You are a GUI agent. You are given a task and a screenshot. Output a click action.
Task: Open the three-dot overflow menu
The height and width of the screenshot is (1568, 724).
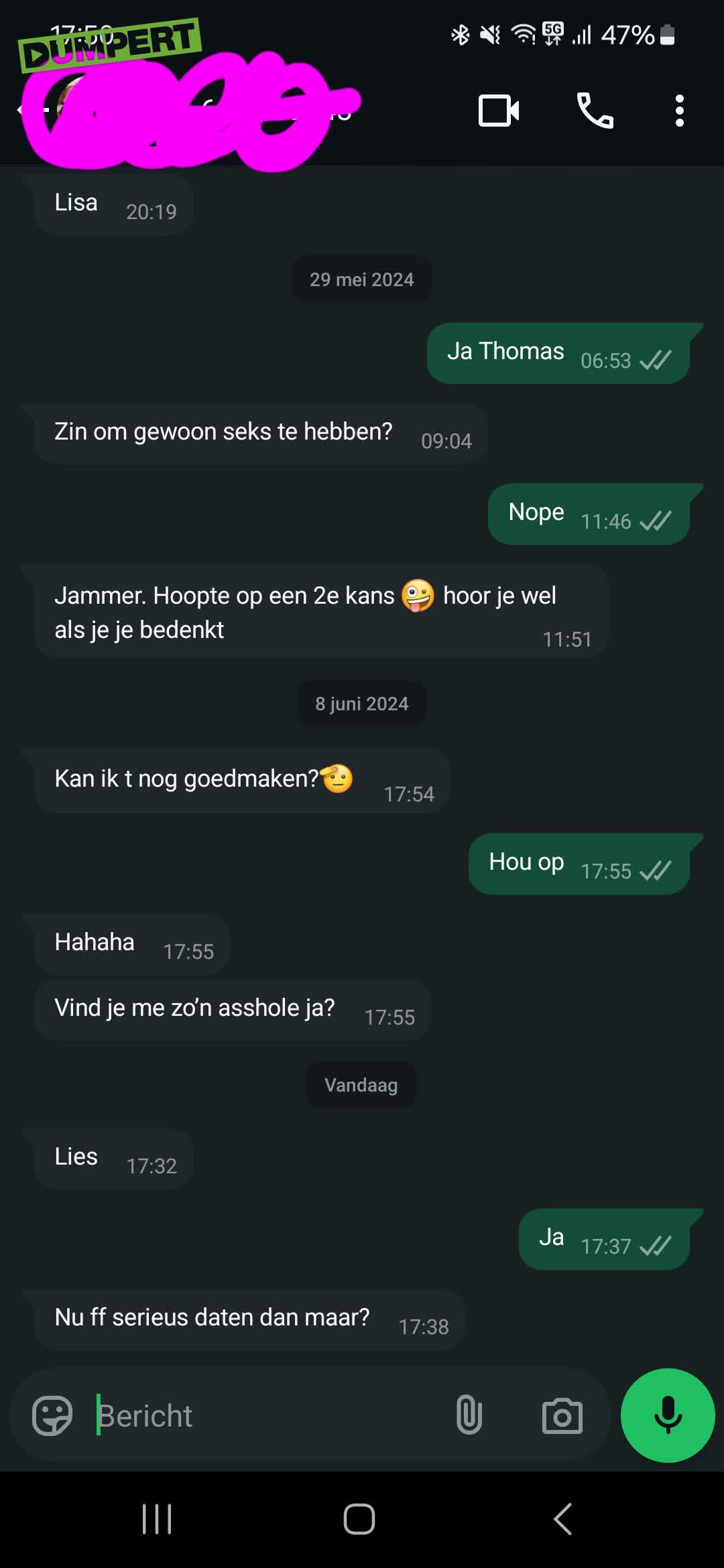click(680, 111)
